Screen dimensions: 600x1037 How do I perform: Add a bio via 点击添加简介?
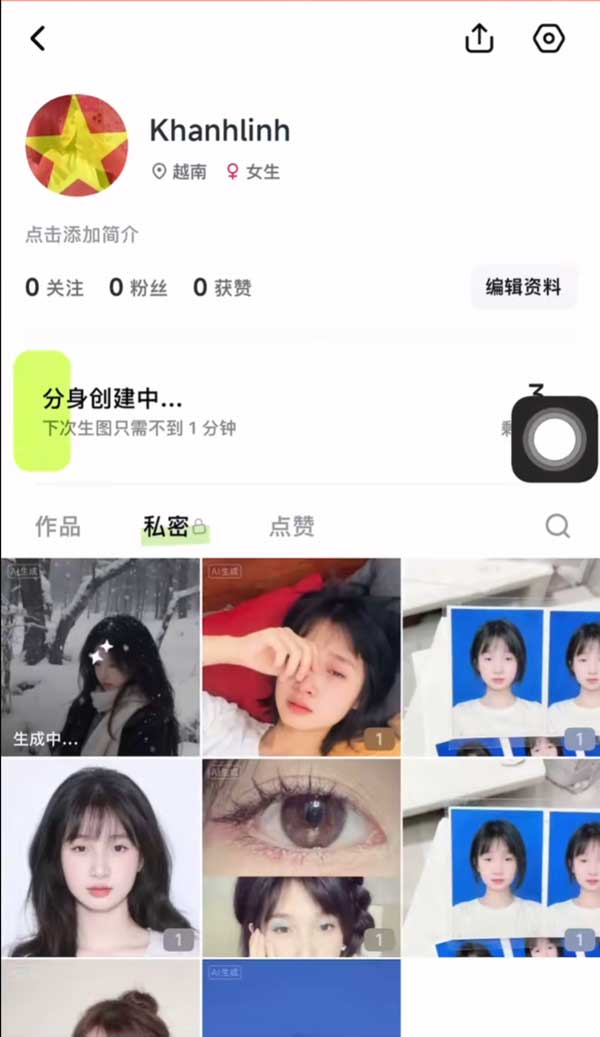click(82, 236)
